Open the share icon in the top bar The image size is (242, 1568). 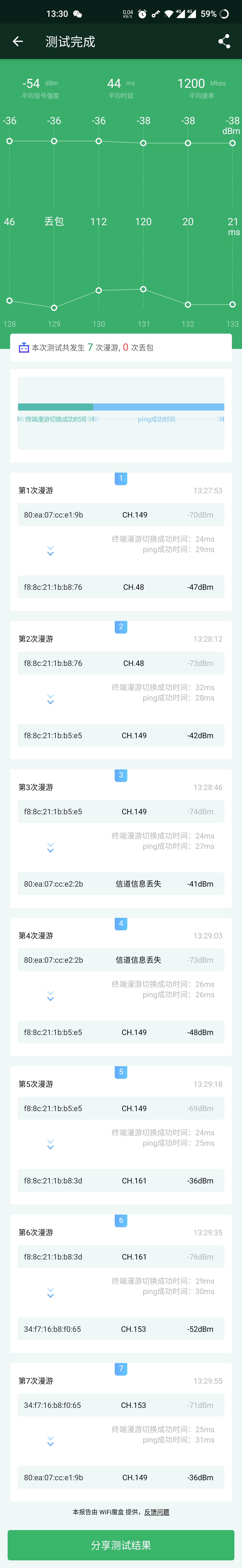(x=224, y=41)
